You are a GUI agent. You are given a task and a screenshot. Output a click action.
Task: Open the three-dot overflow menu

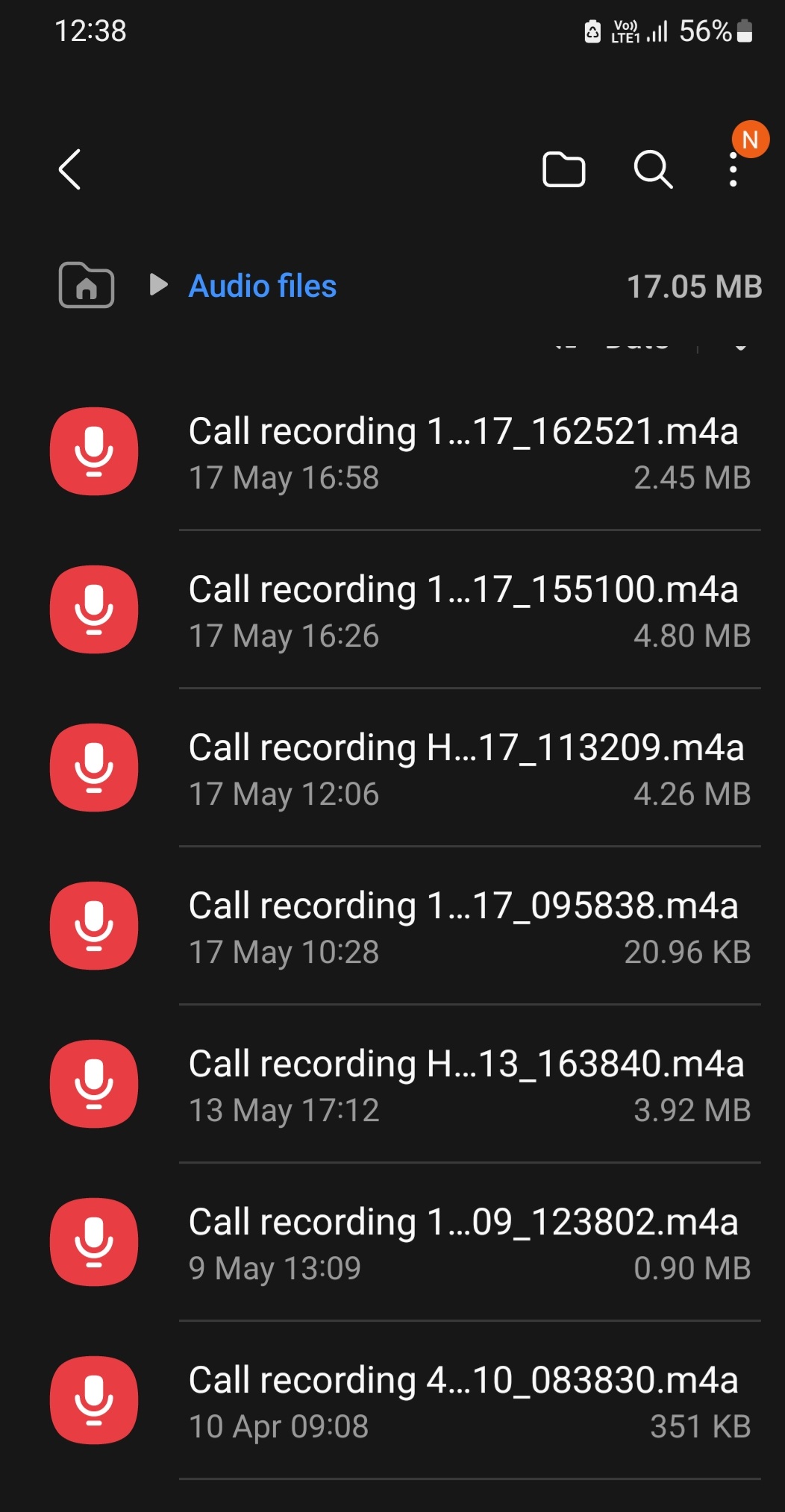click(x=734, y=169)
